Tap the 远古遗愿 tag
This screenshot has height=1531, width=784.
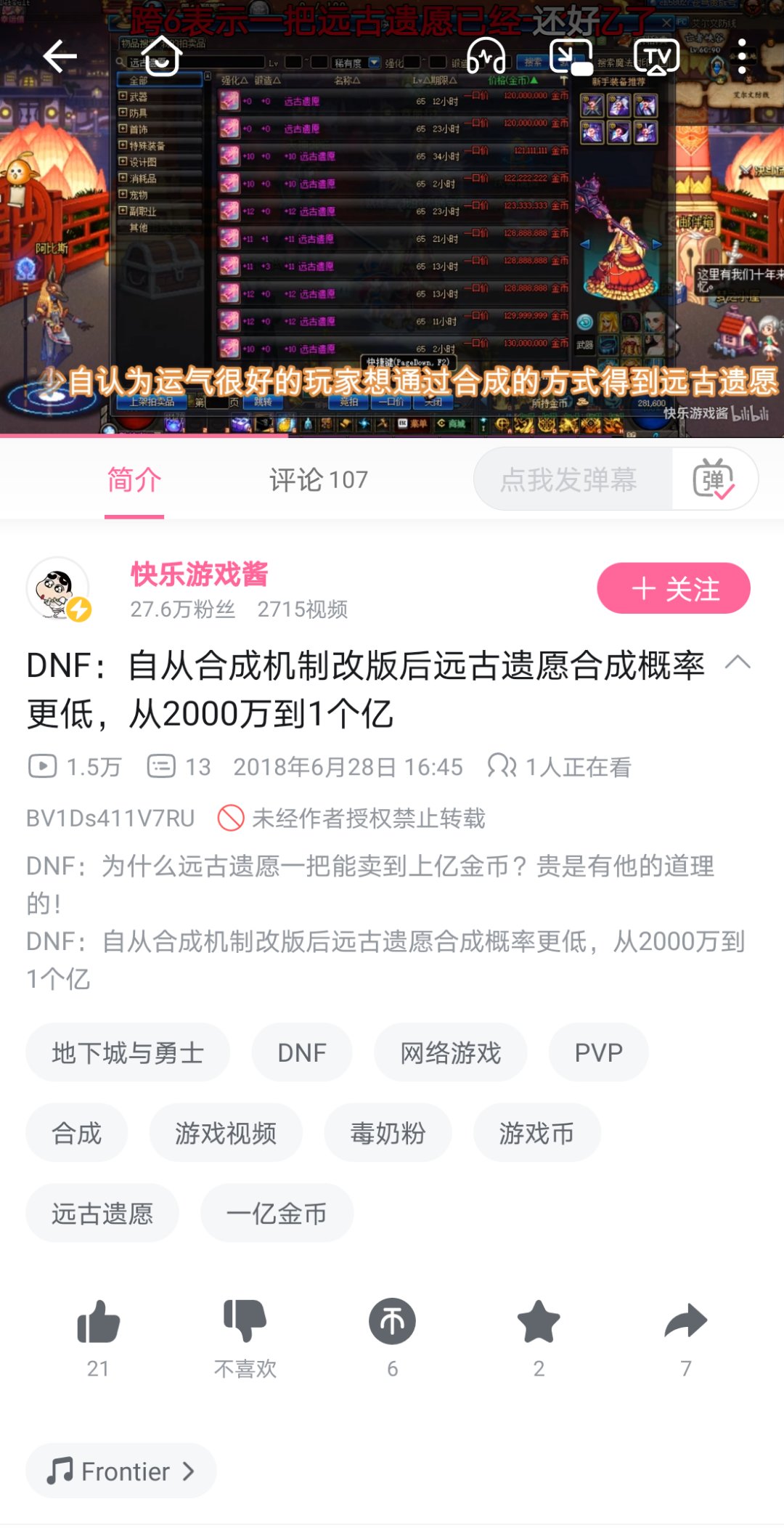tap(102, 1214)
